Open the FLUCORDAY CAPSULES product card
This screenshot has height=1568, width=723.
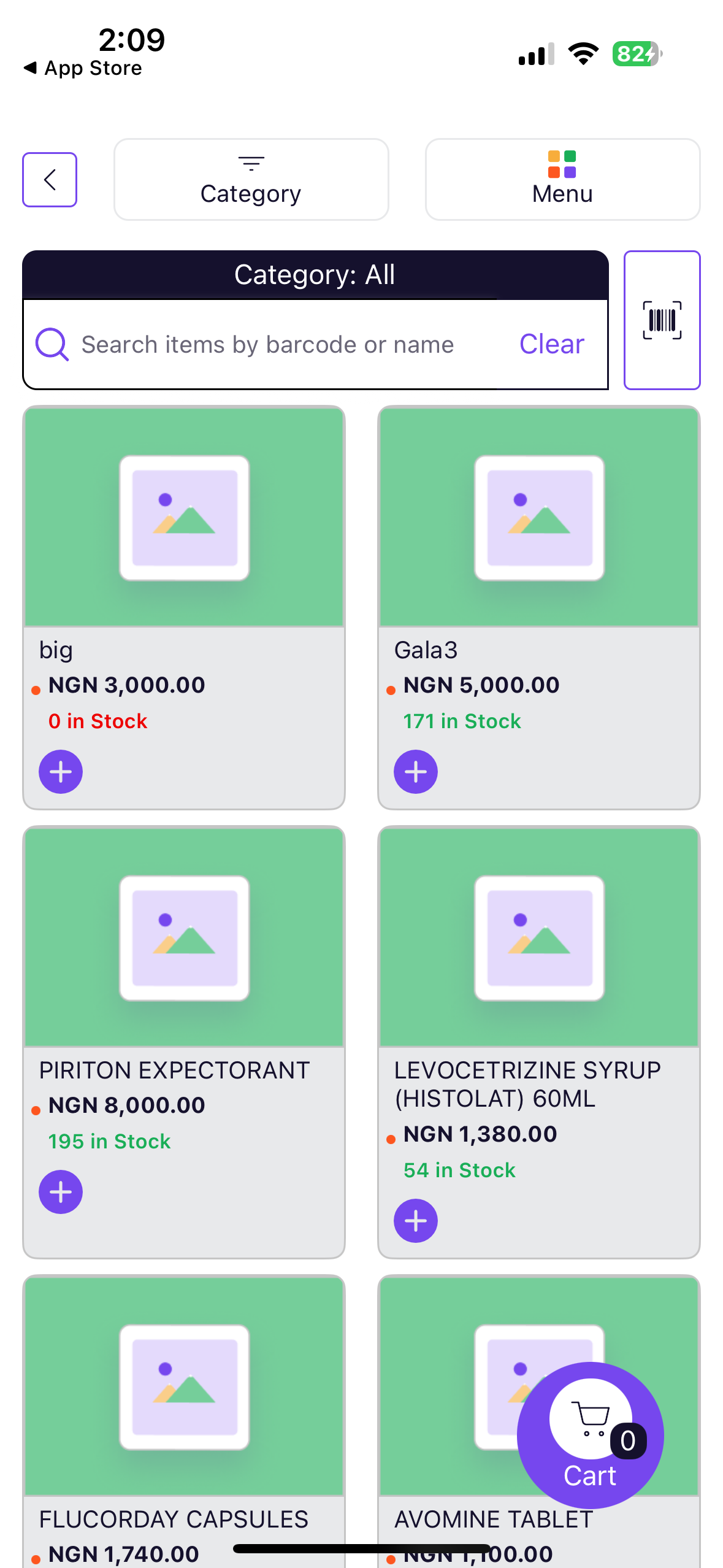183,1386
